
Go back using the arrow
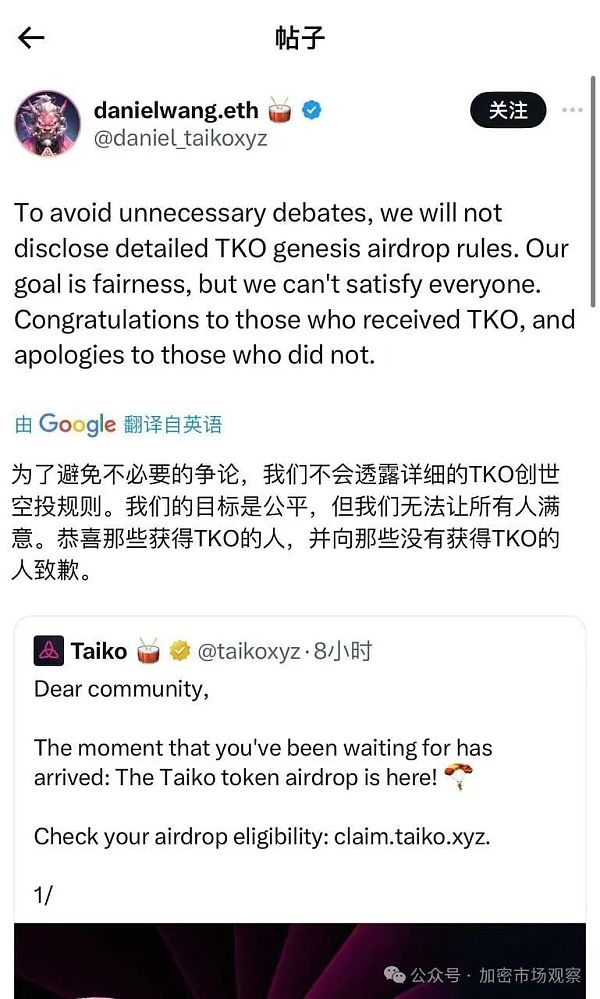tap(32, 38)
